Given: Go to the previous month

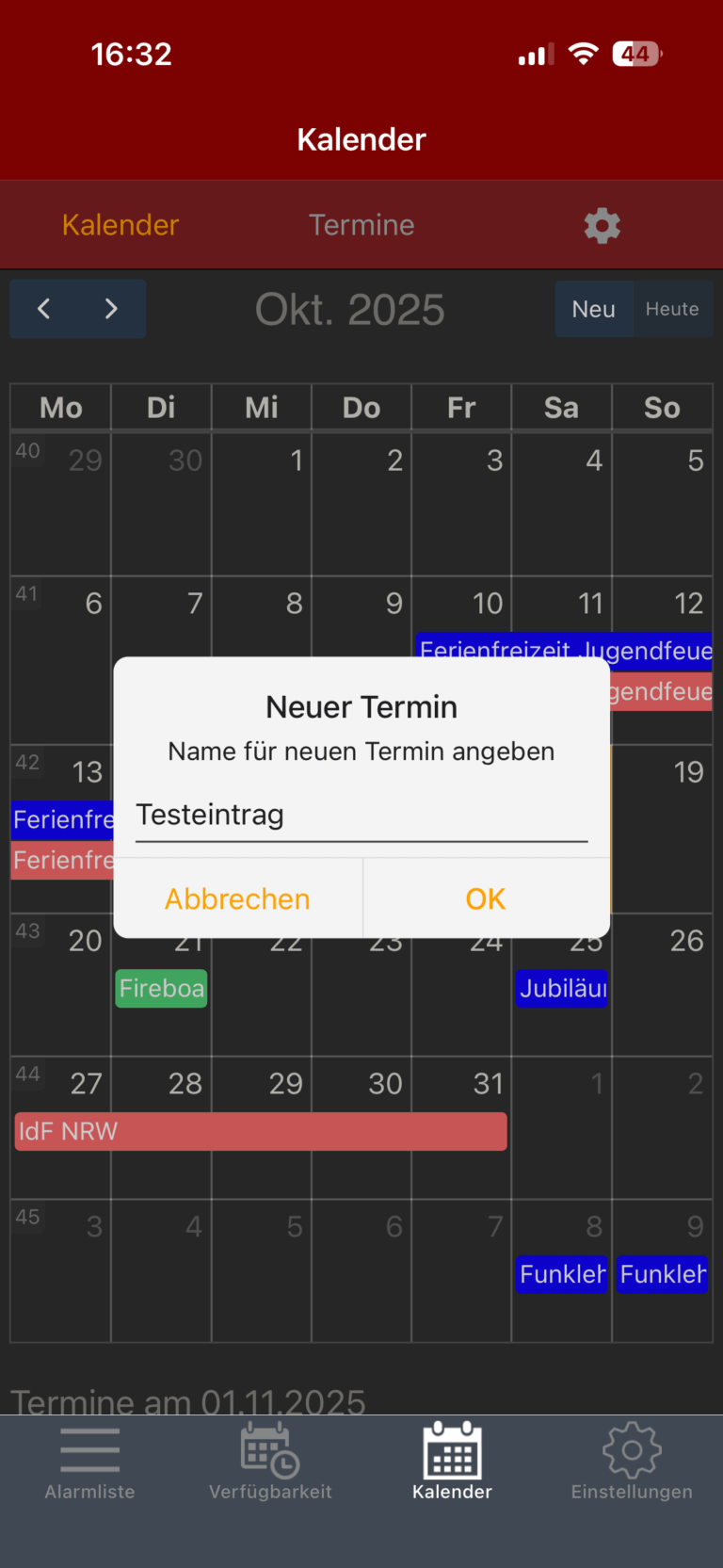Looking at the screenshot, I should [x=44, y=309].
